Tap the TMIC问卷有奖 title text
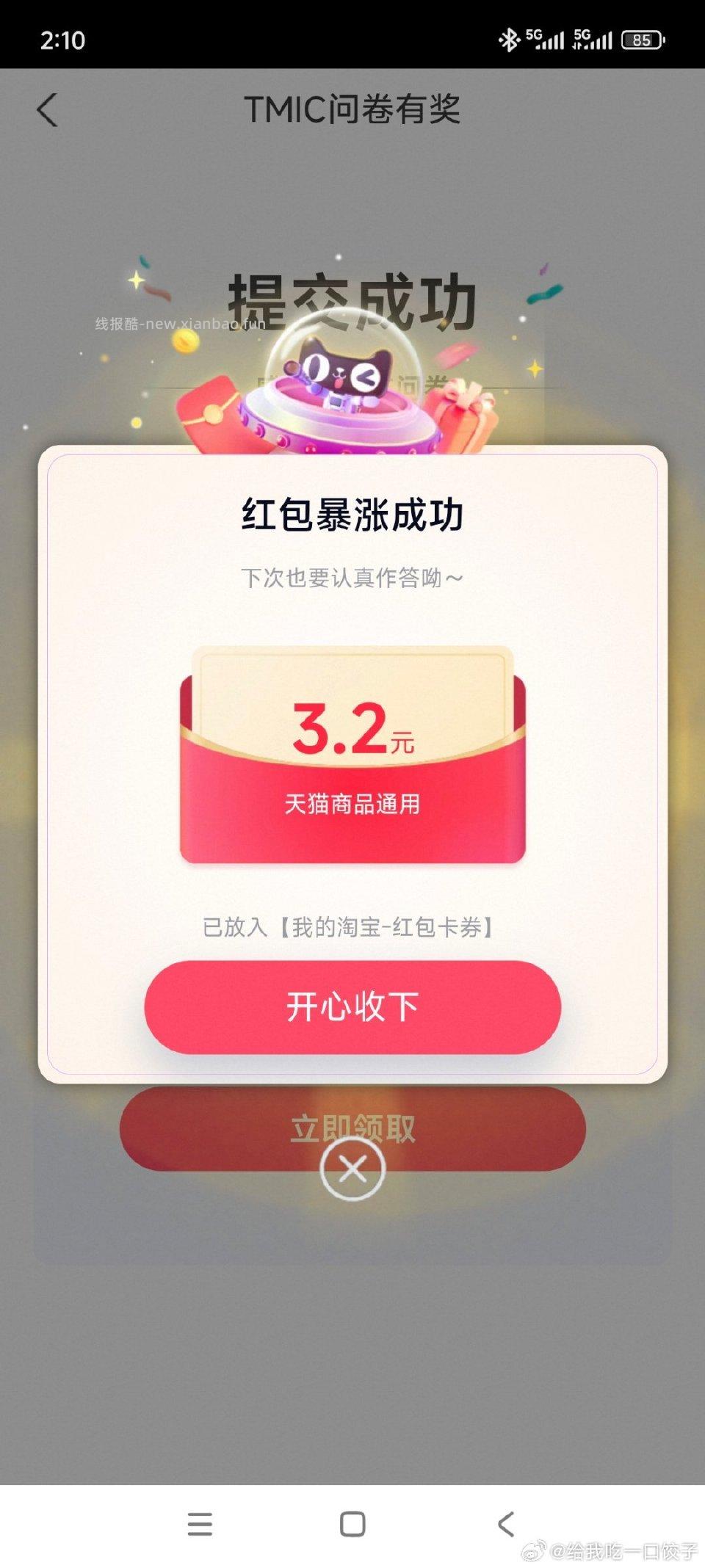Screen dimensions: 705x1568 [352, 109]
